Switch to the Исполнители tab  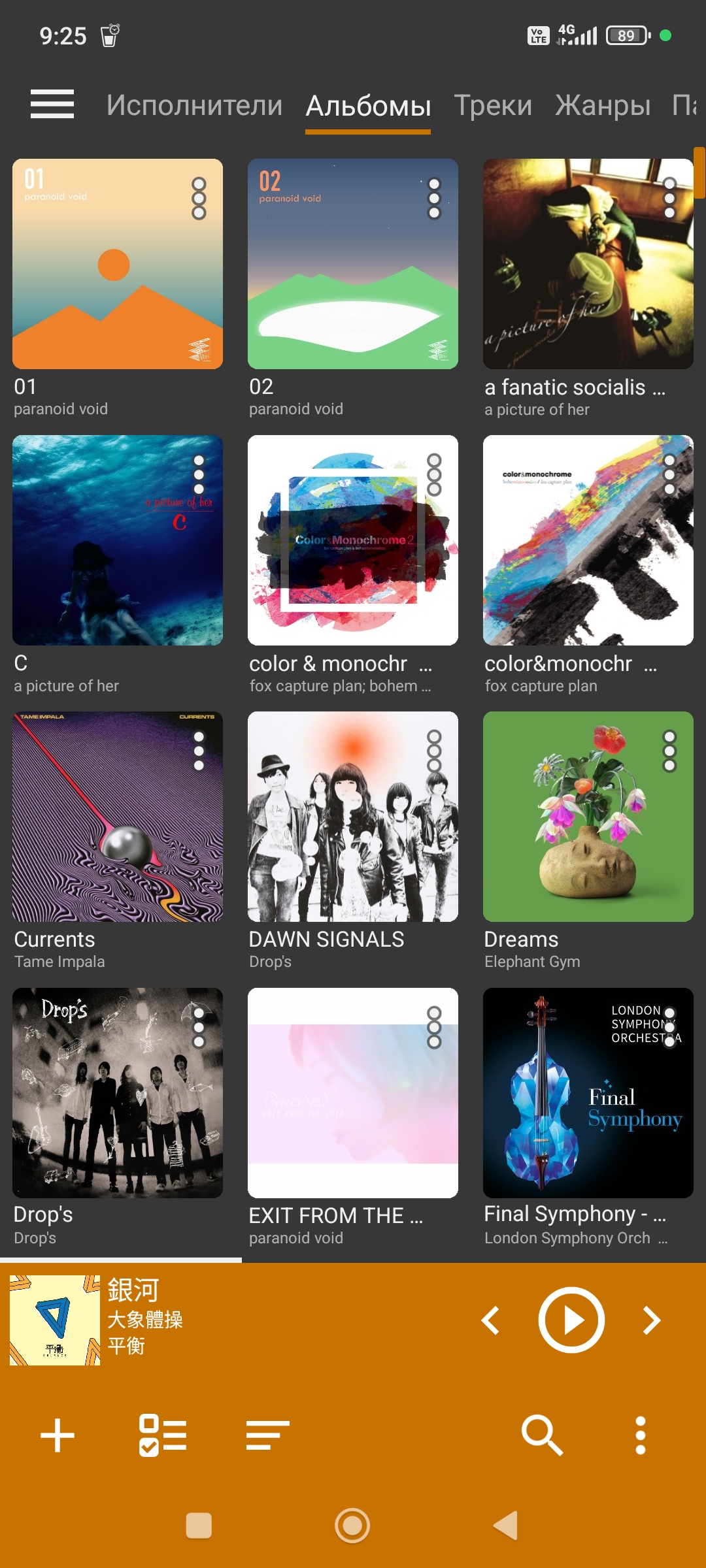(x=194, y=105)
